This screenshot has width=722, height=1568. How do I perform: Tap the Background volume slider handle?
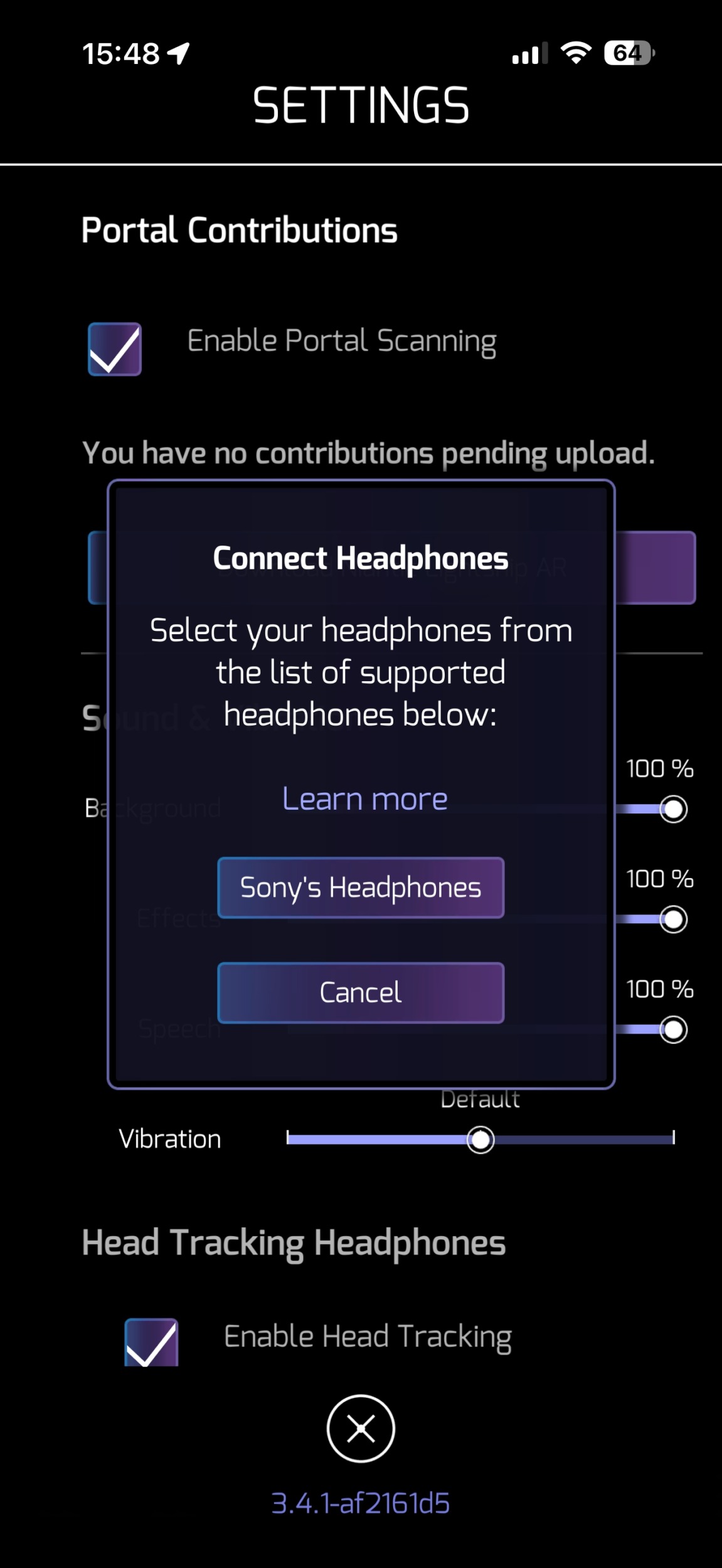pyautogui.click(x=673, y=809)
